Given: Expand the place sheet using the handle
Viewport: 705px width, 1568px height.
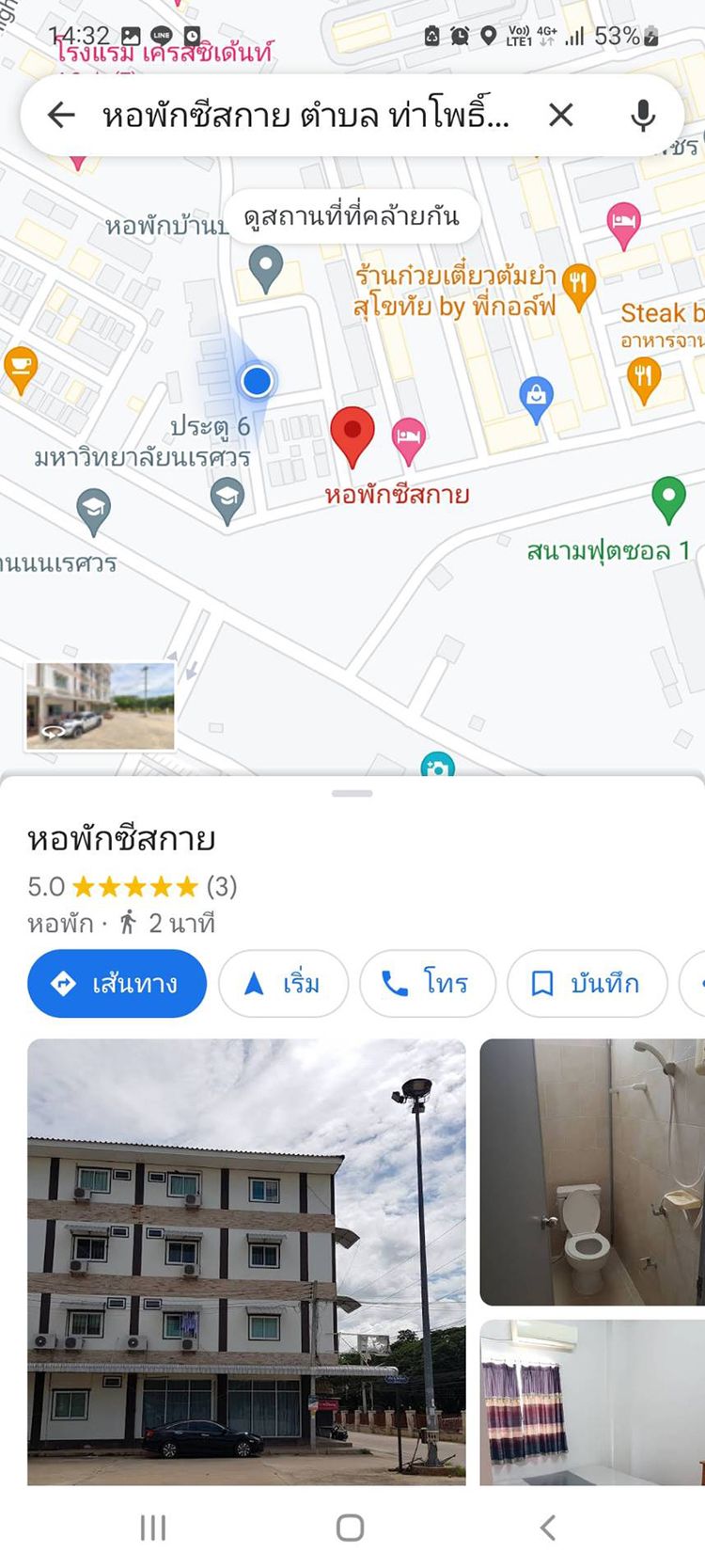Looking at the screenshot, I should [352, 794].
